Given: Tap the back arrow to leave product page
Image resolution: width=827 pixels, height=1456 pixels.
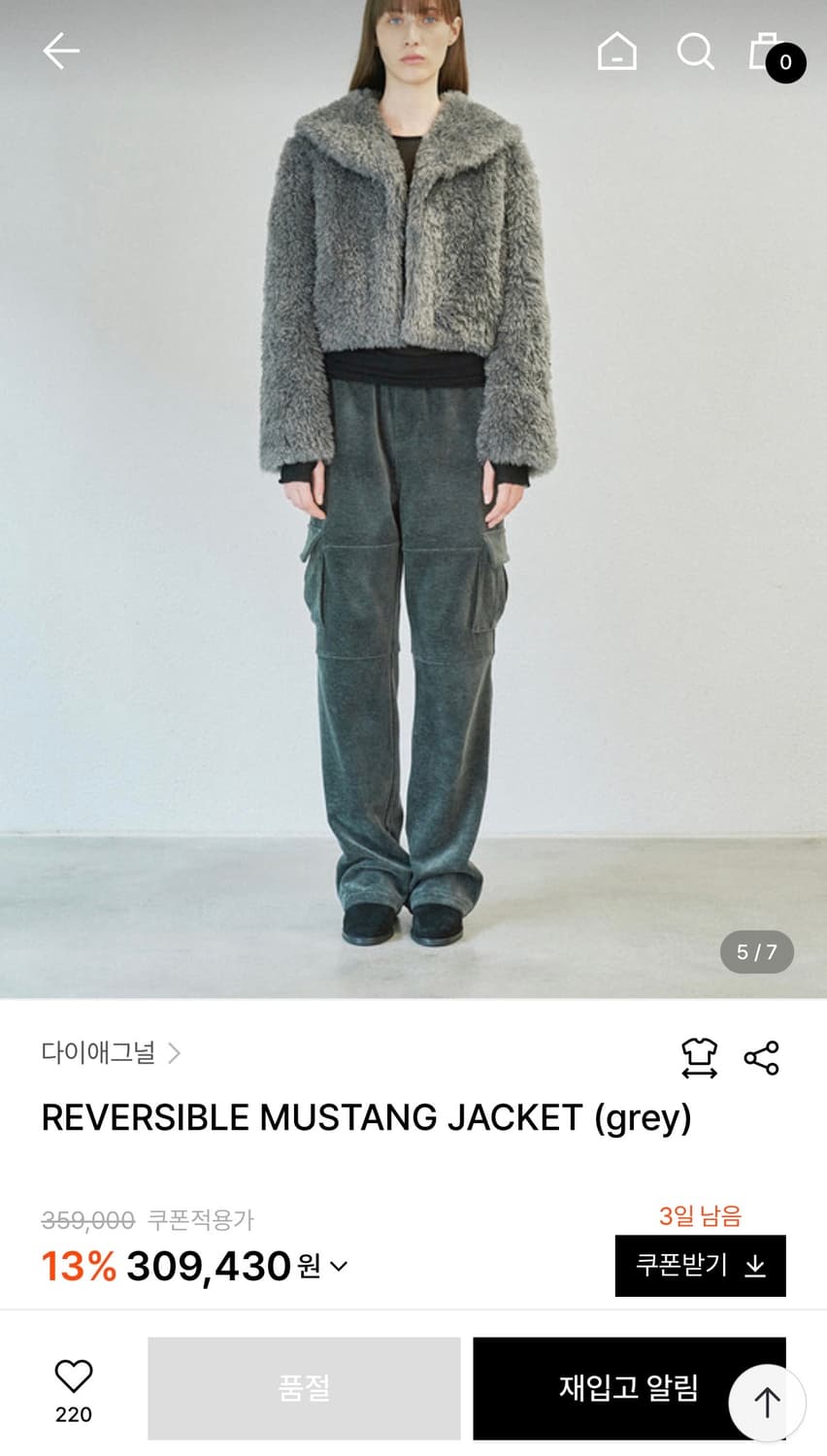Looking at the screenshot, I should pos(60,51).
